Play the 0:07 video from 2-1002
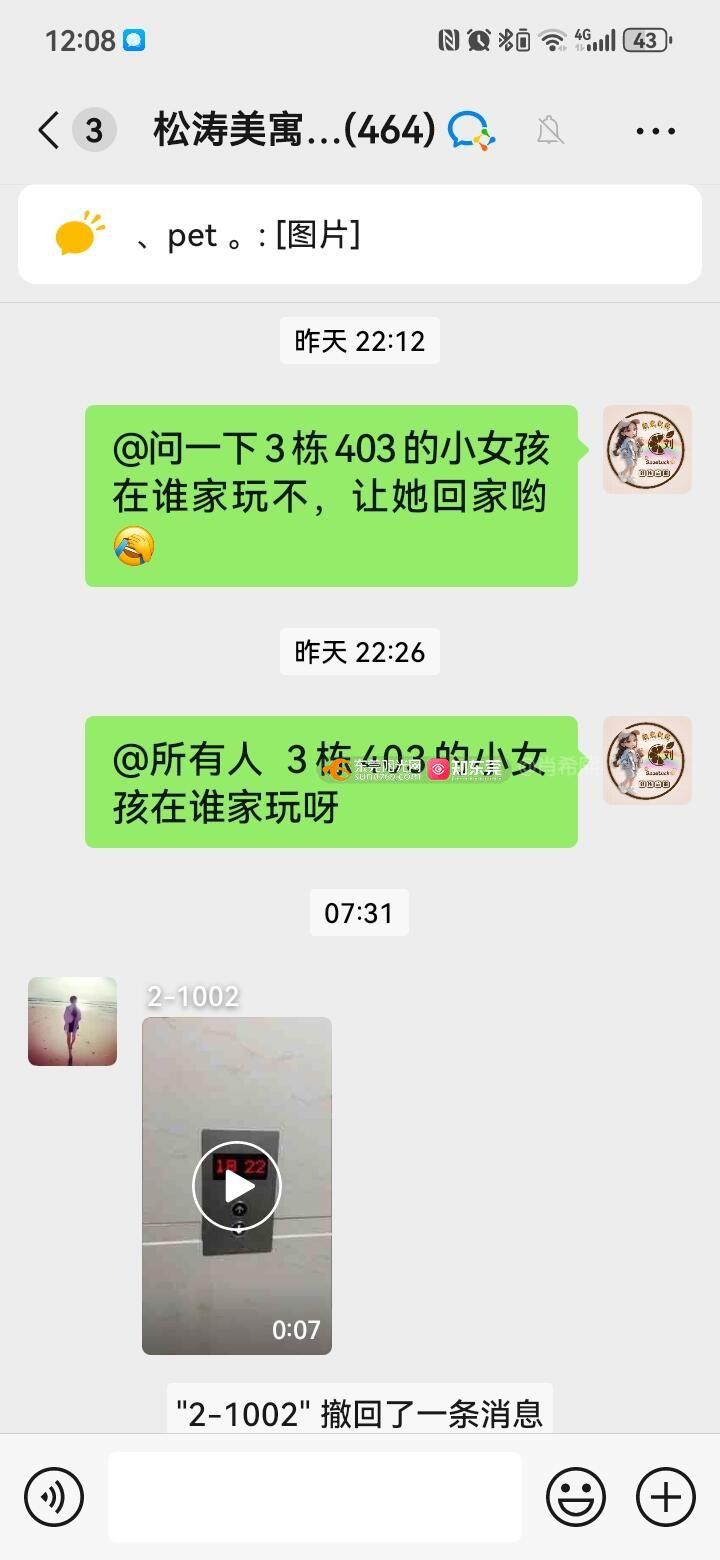Viewport: 720px width, 1560px height. tap(237, 1186)
